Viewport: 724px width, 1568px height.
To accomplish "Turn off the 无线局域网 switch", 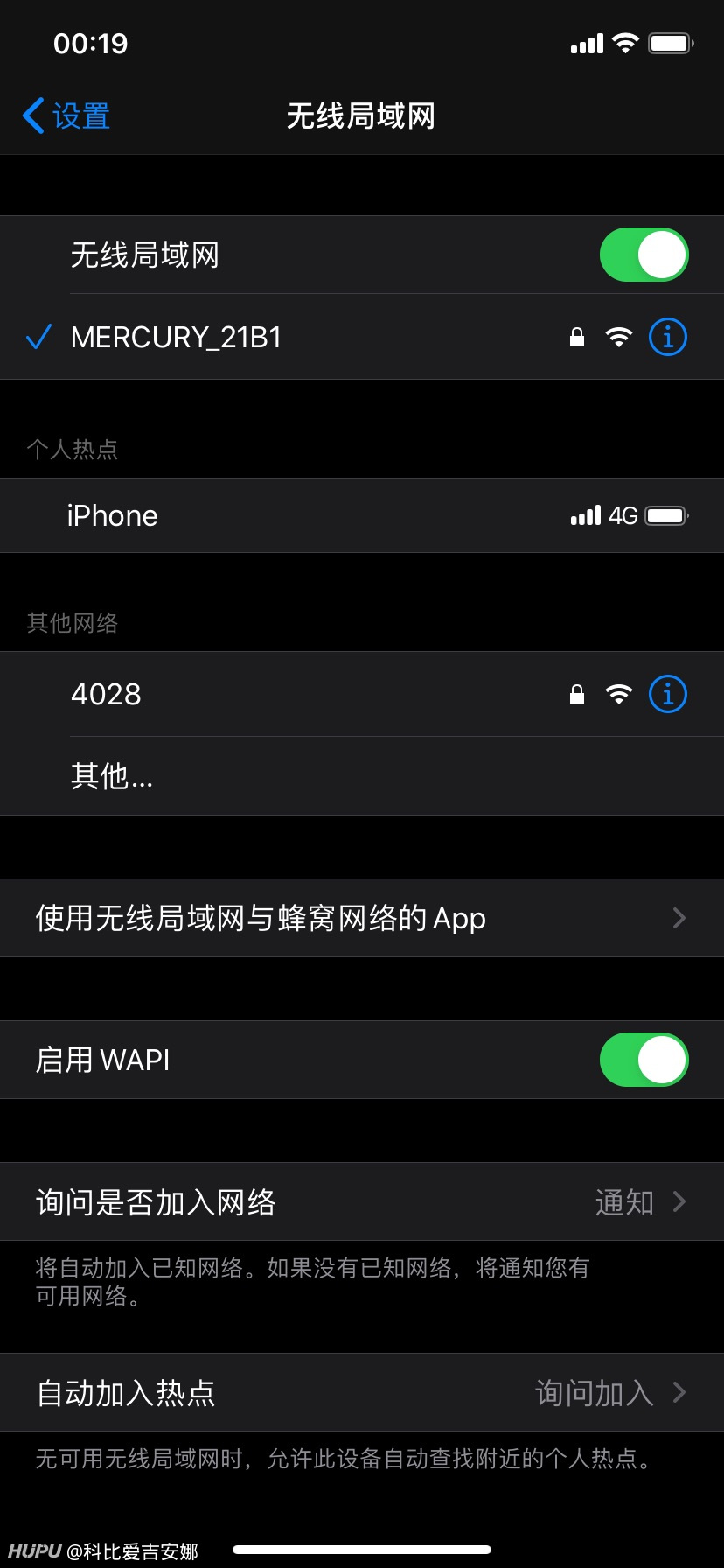I will [644, 255].
